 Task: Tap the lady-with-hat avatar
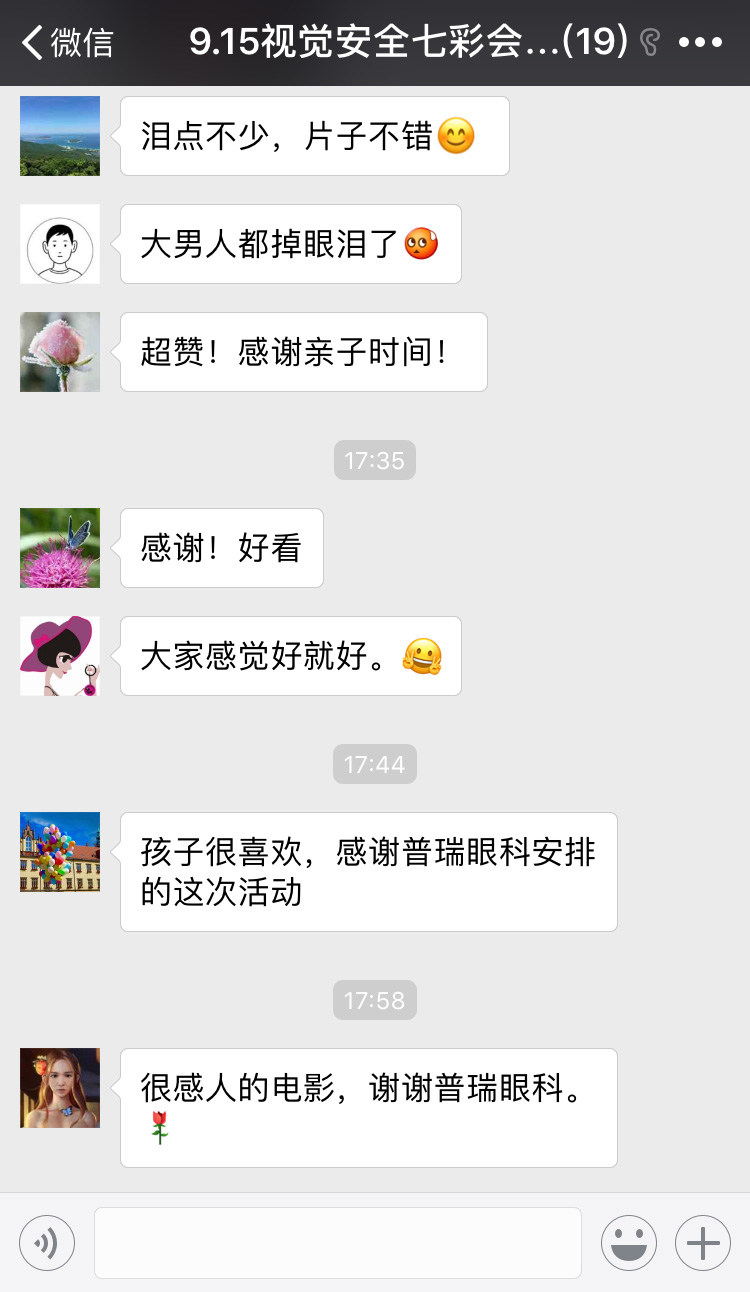tap(59, 656)
